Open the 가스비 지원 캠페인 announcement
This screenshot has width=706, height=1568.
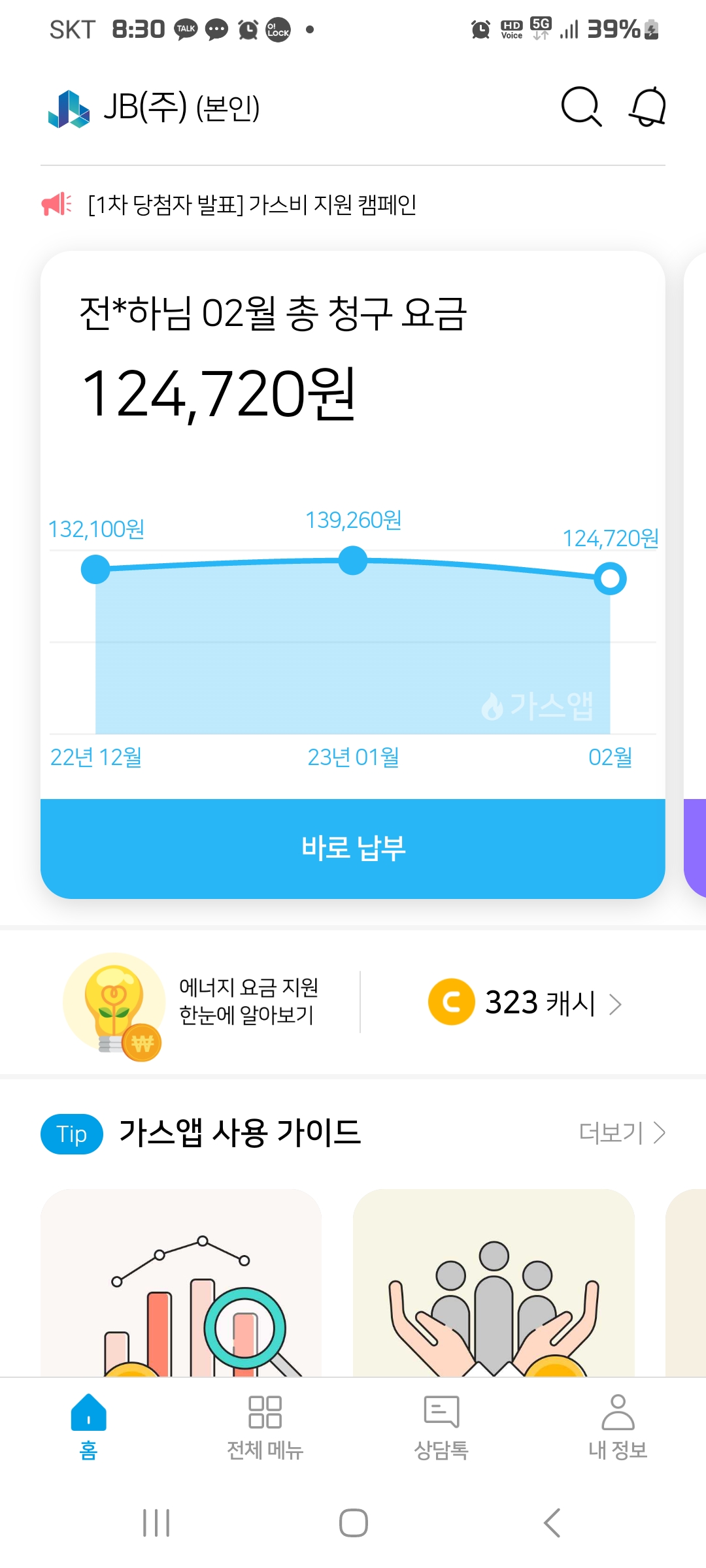[252, 205]
